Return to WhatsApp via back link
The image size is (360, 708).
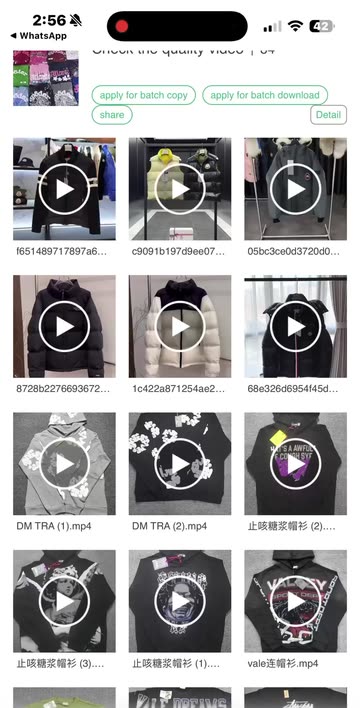[x=38, y=36]
